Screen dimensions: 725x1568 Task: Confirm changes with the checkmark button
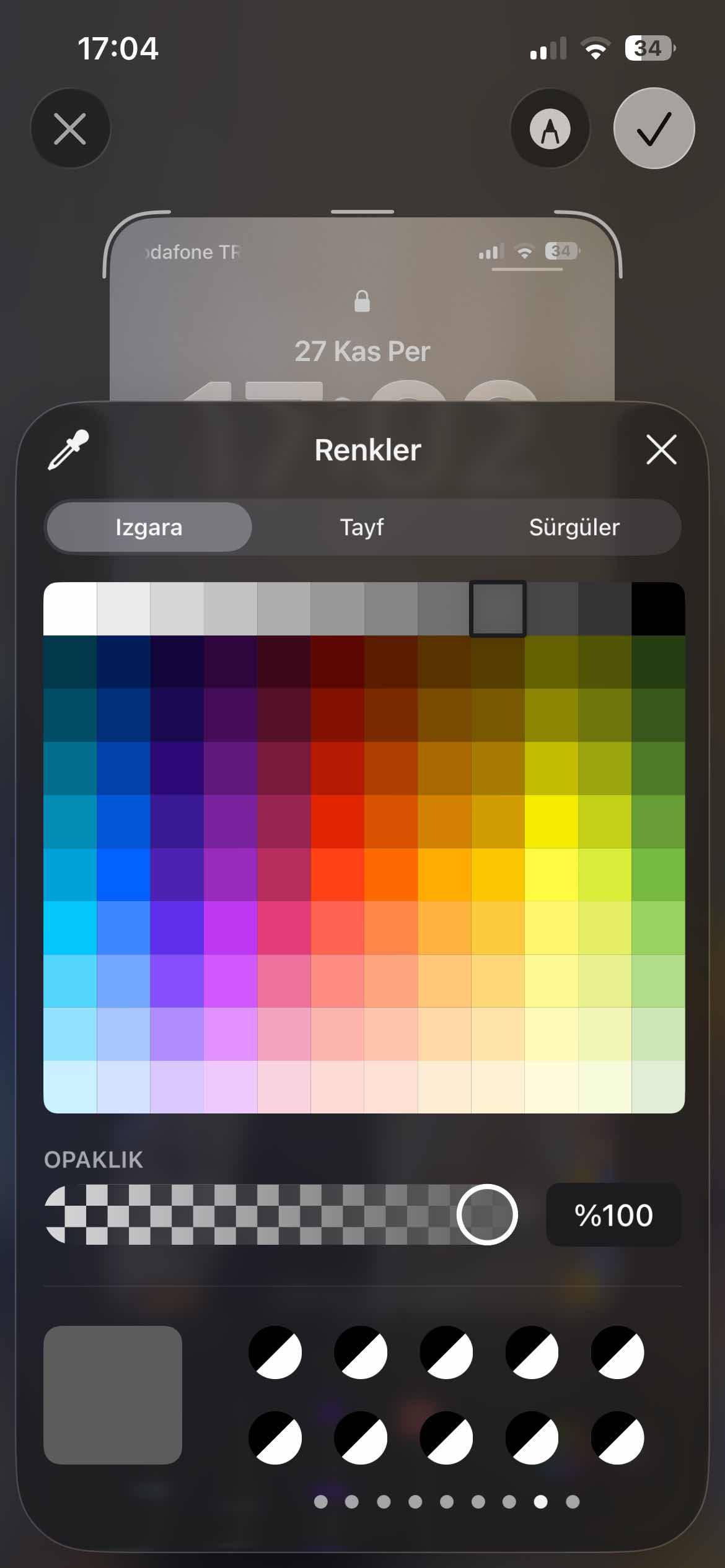654,129
